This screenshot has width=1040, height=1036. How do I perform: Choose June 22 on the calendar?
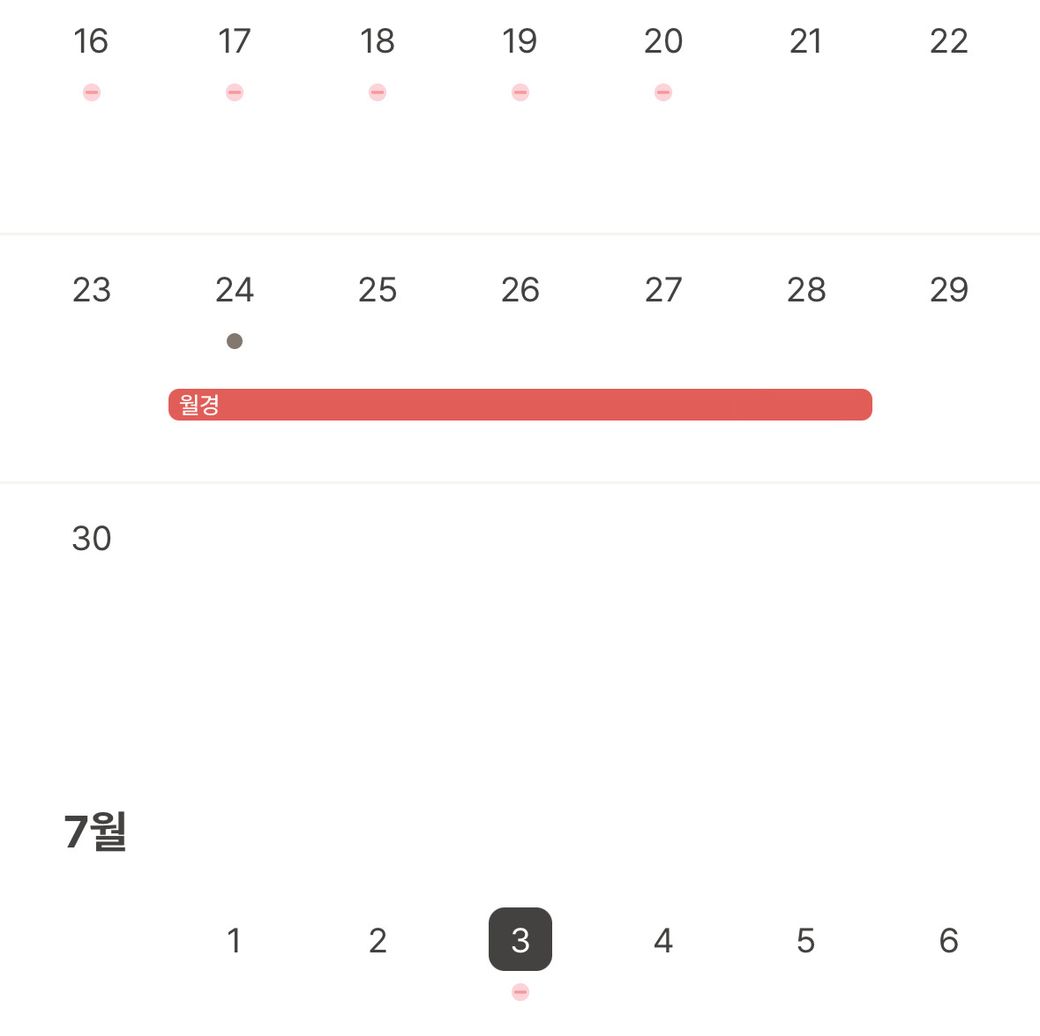(x=948, y=42)
